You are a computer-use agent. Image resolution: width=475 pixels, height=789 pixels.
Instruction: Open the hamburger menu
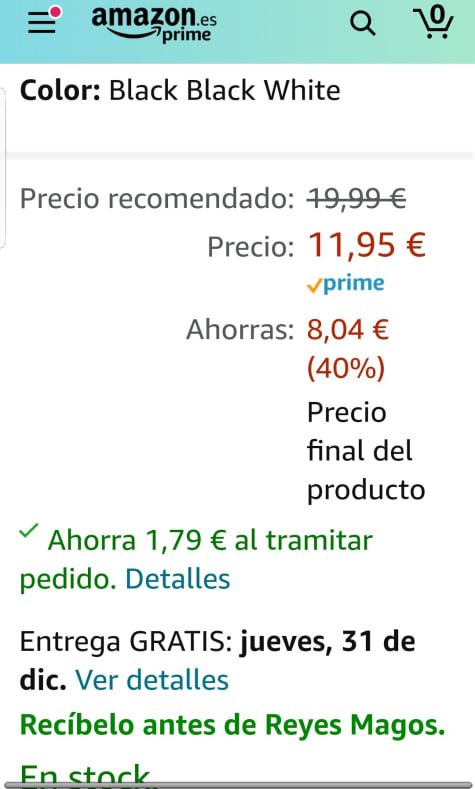42,22
